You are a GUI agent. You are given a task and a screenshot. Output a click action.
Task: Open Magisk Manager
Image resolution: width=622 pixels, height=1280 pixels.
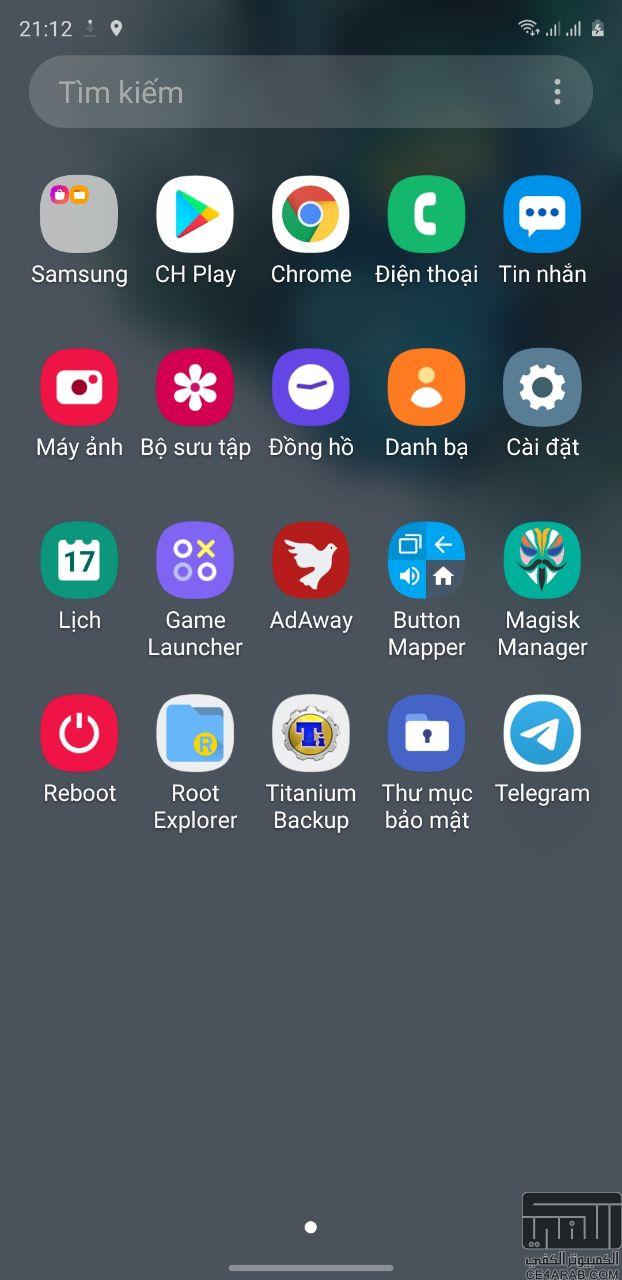(542, 561)
